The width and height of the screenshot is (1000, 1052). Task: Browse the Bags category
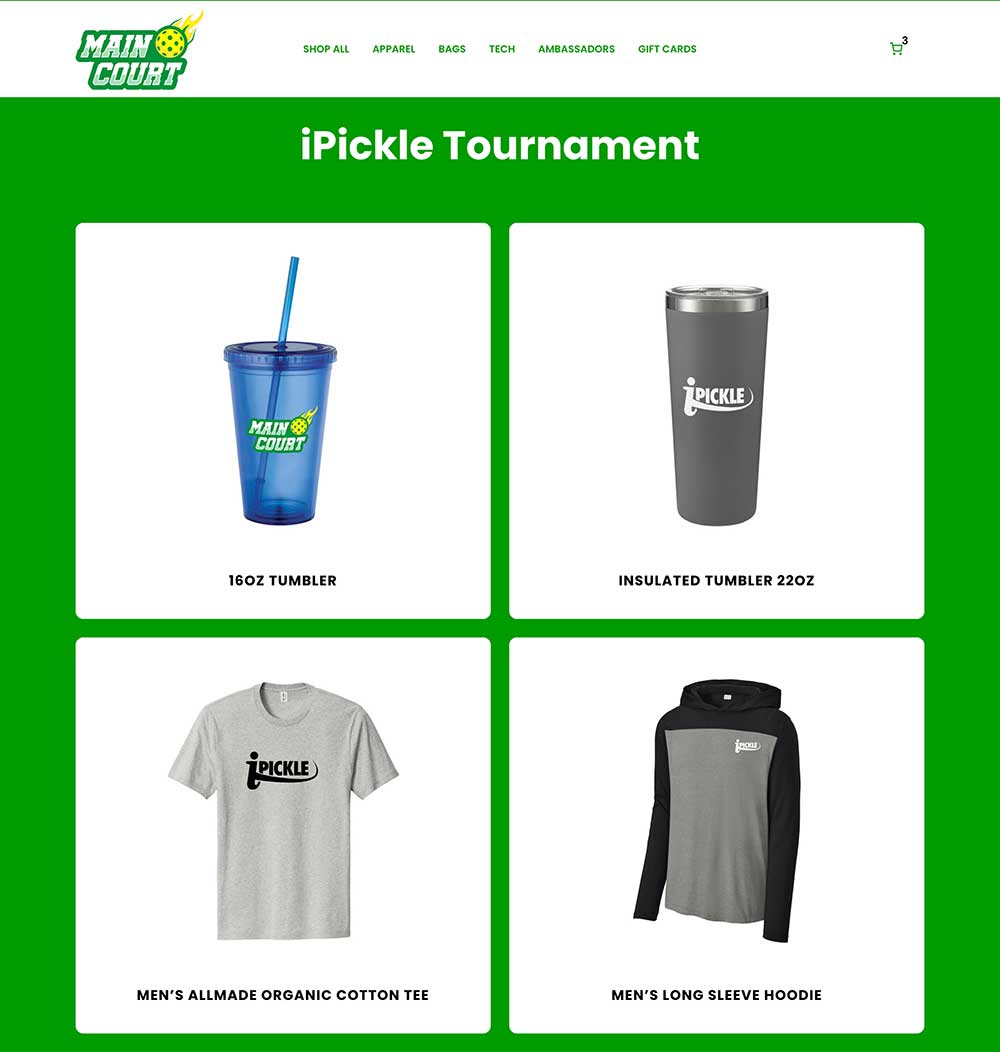pos(452,49)
